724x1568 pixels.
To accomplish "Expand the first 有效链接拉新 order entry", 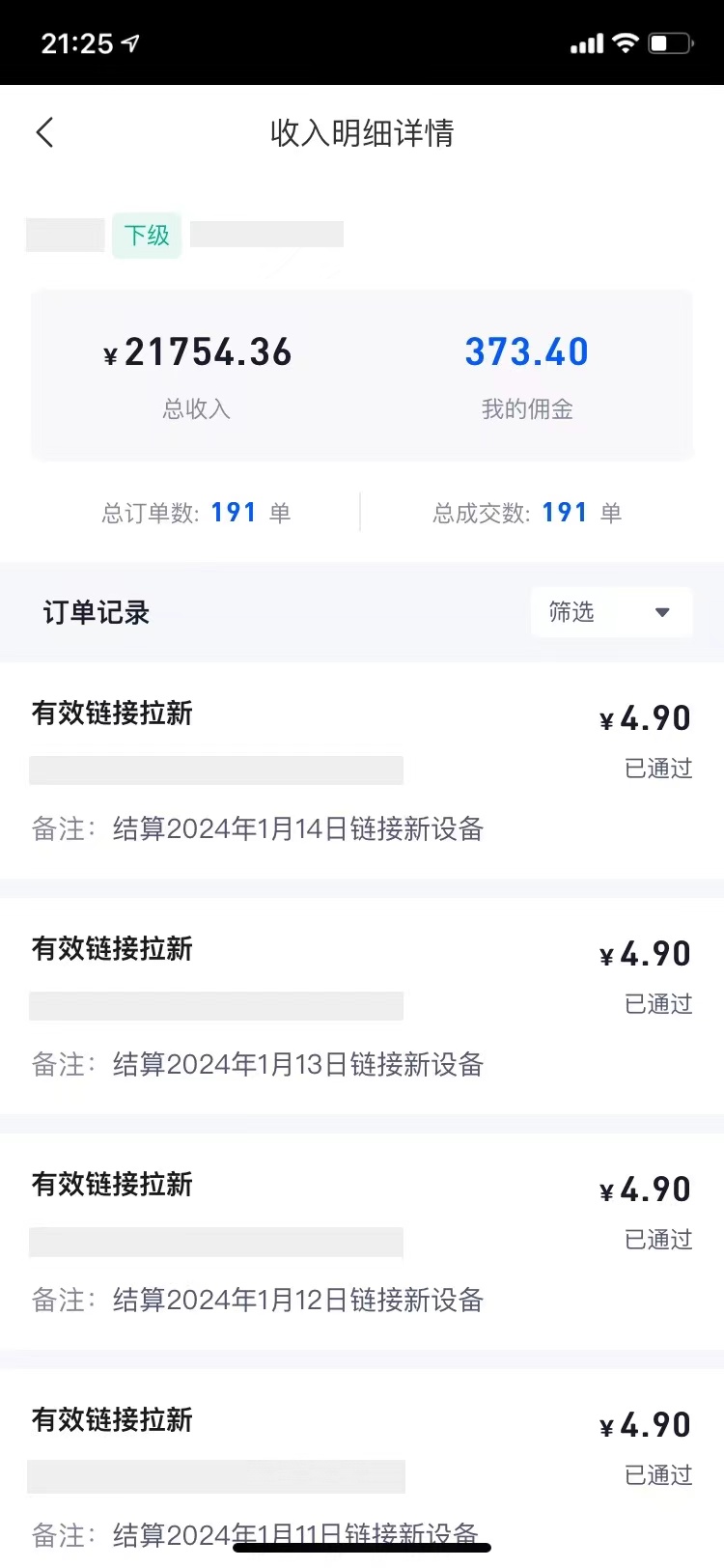I will point(111,714).
